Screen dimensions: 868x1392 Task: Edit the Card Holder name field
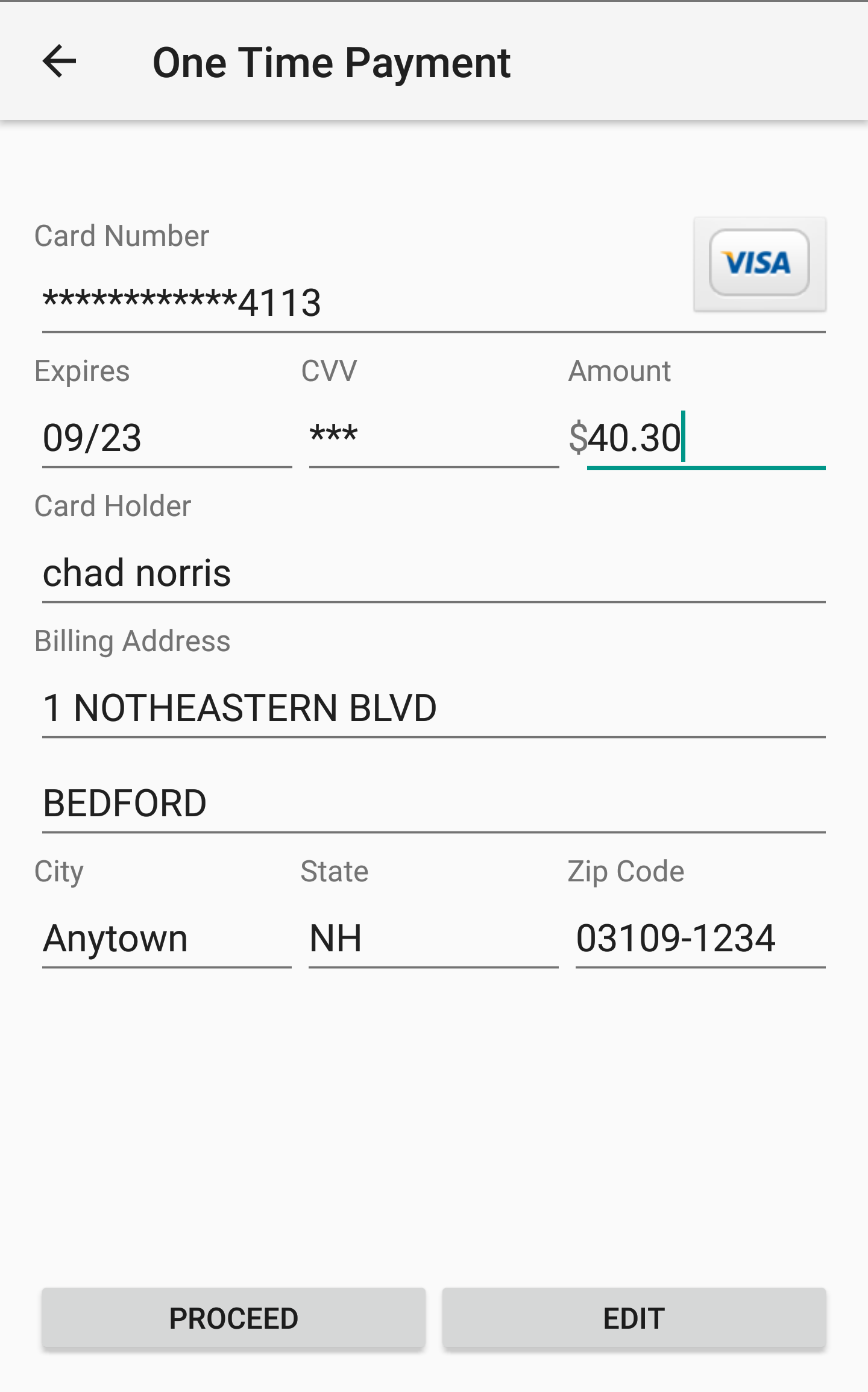pos(433,573)
